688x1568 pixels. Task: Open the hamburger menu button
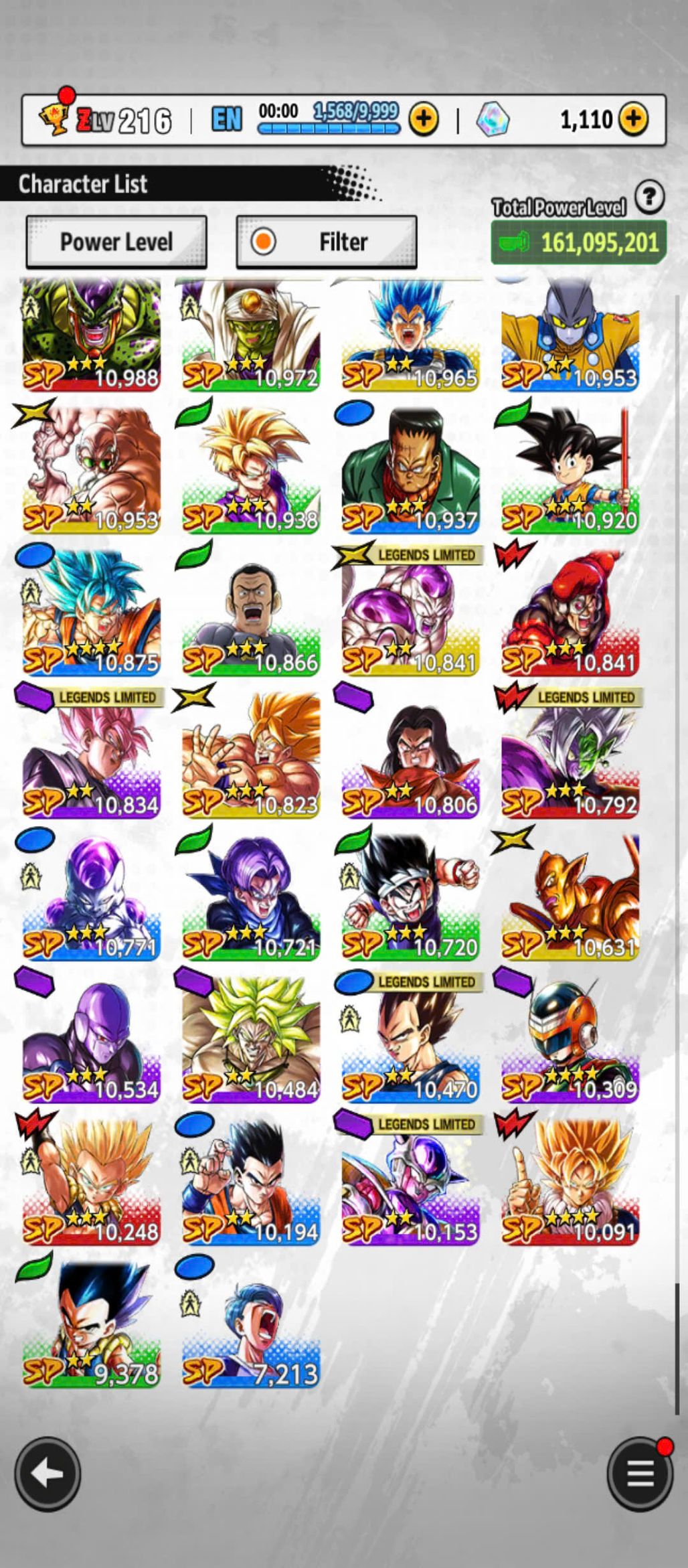pos(640,1473)
